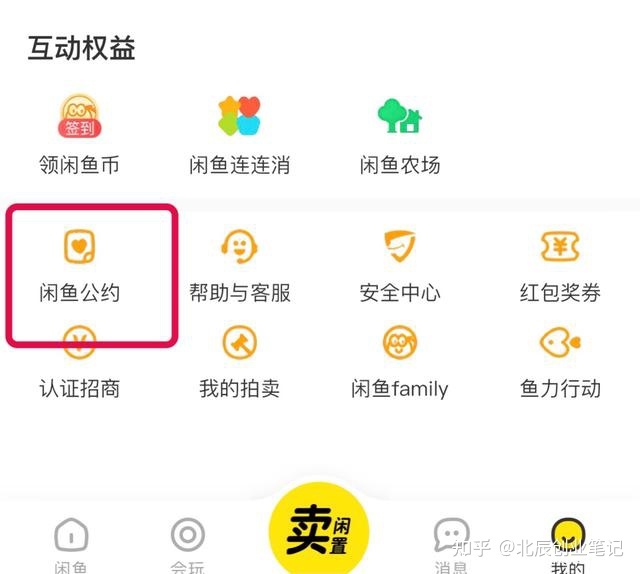Open 我的拍卖 auctions

coord(239,362)
